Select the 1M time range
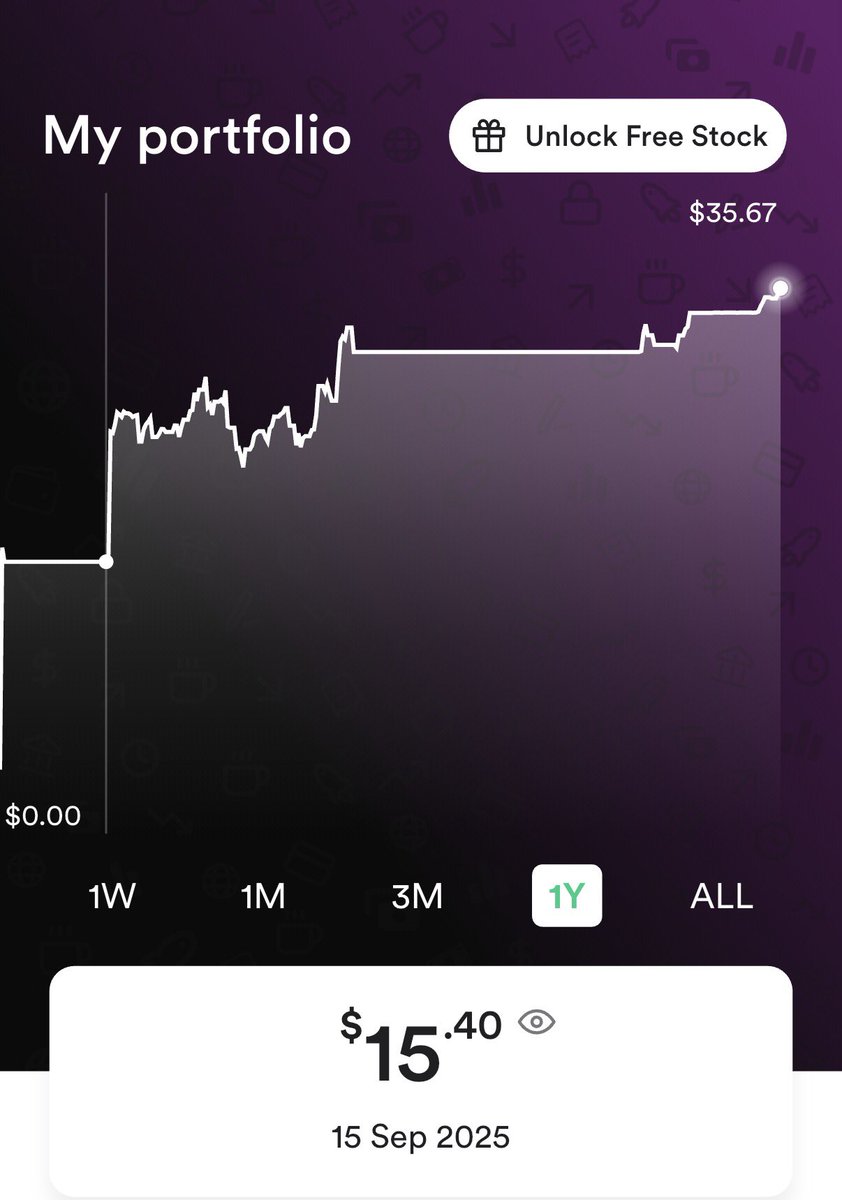This screenshot has height=1200, width=842. 264,896
